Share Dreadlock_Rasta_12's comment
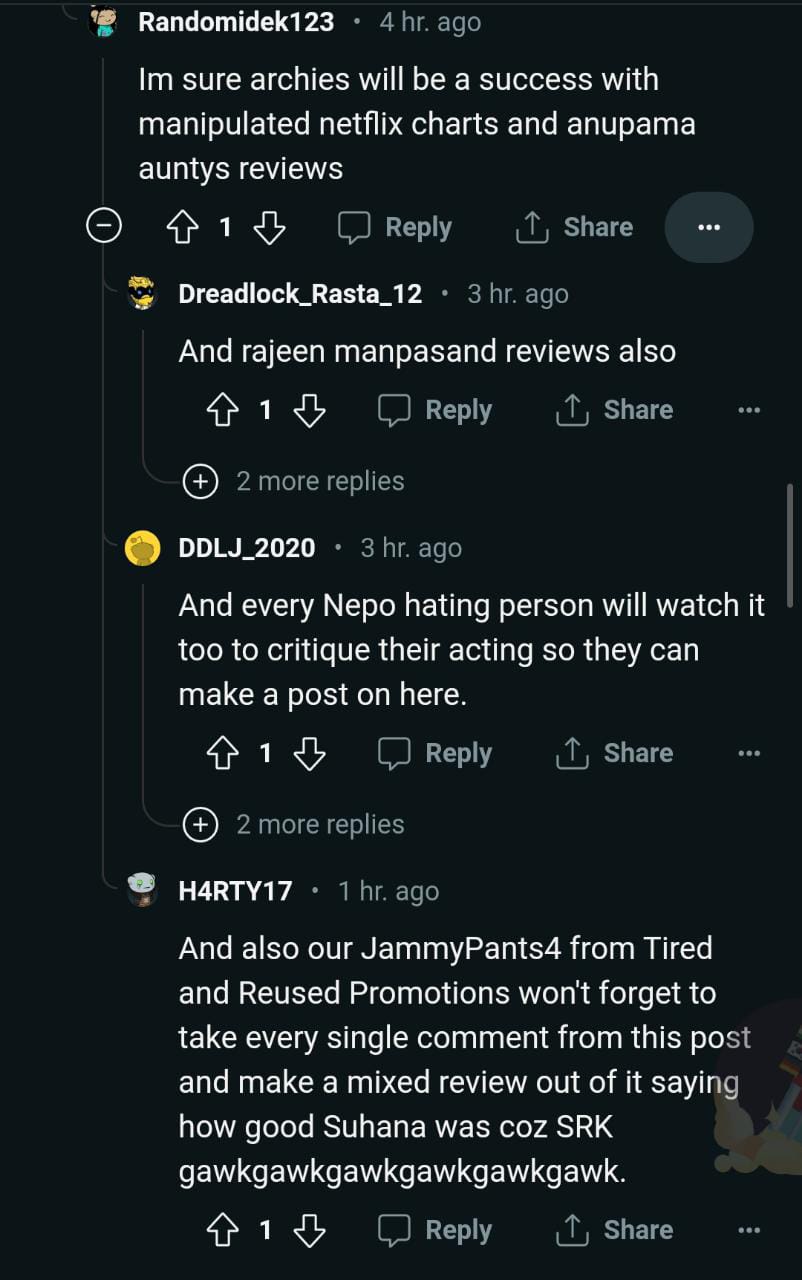Viewport: 802px width, 1280px height. 614,410
